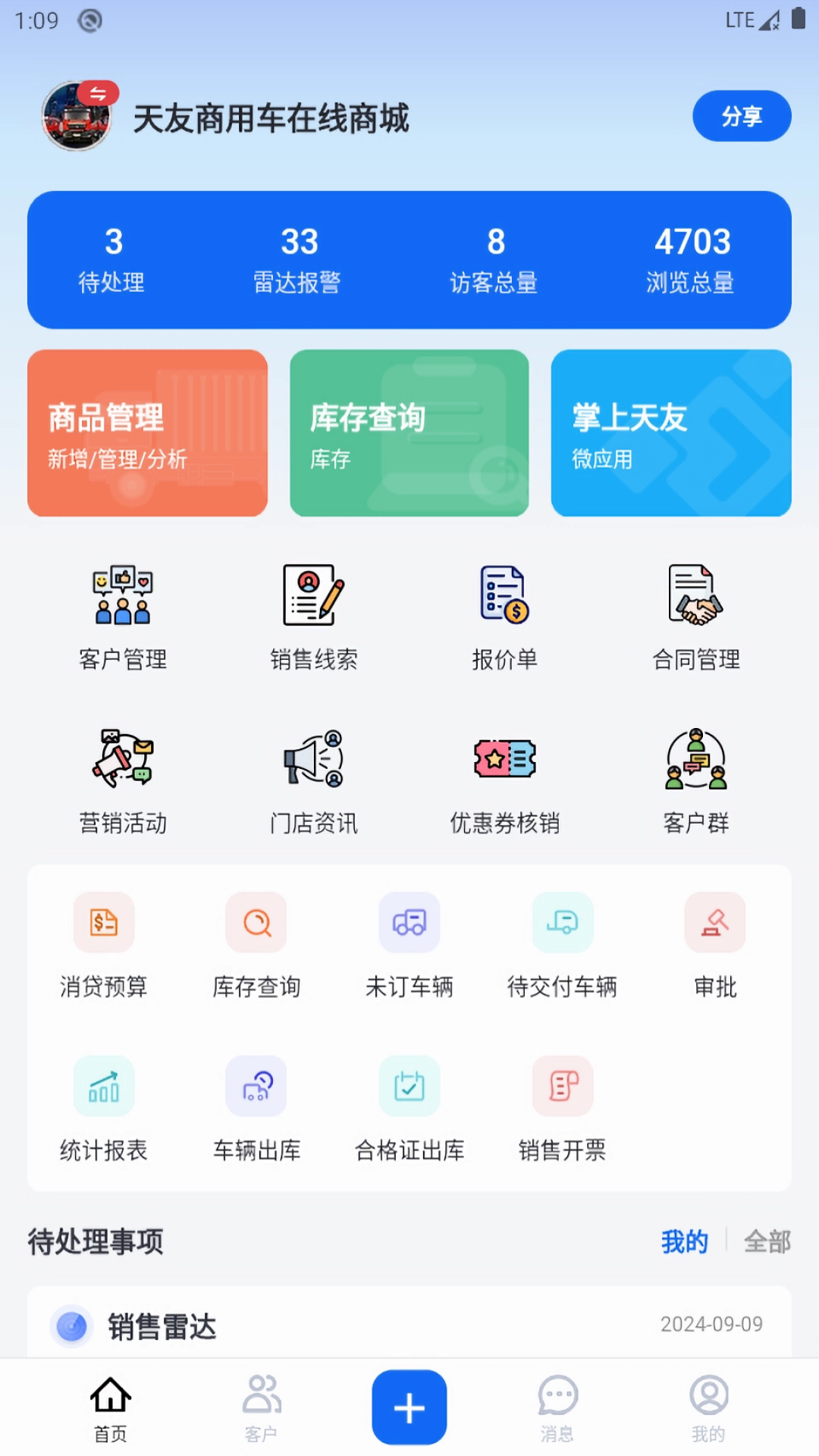Image resolution: width=819 pixels, height=1456 pixels.
Task: Open the 统计报表 statistics report icon
Action: pyautogui.click(x=104, y=1111)
